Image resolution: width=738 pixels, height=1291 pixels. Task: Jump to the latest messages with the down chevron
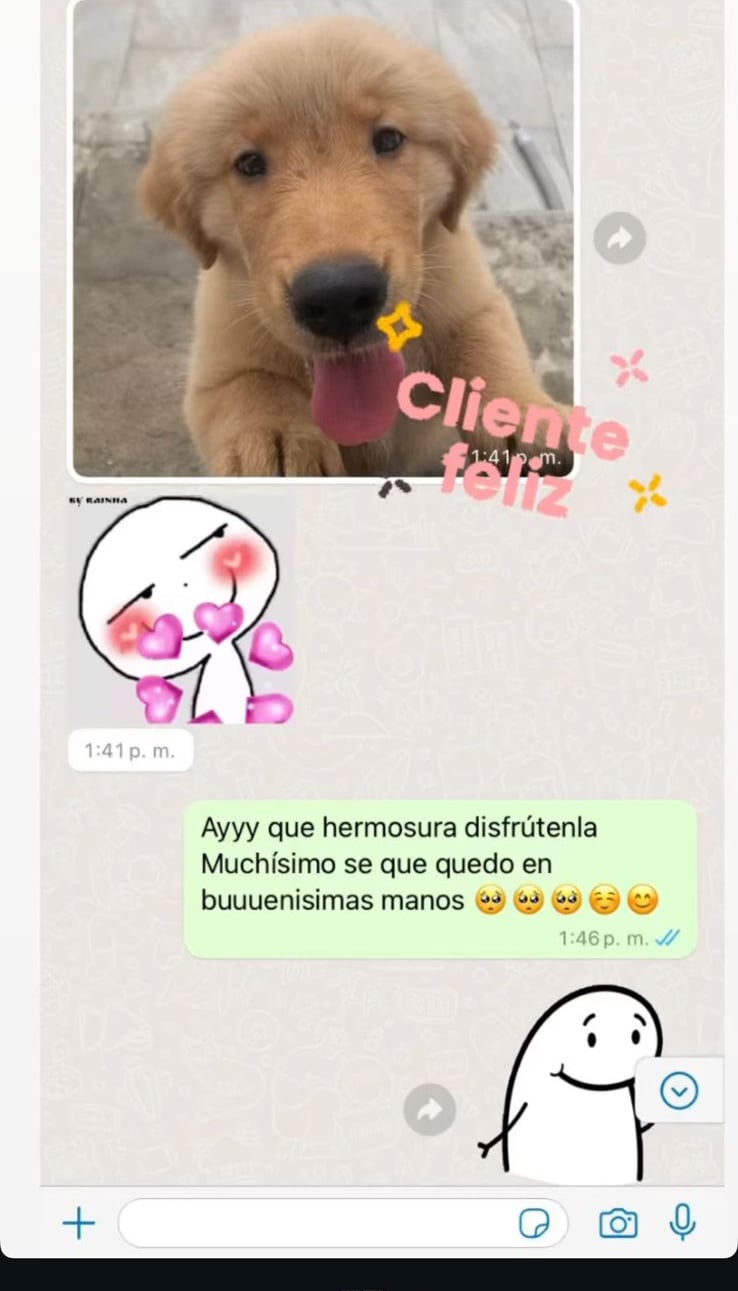point(680,1090)
